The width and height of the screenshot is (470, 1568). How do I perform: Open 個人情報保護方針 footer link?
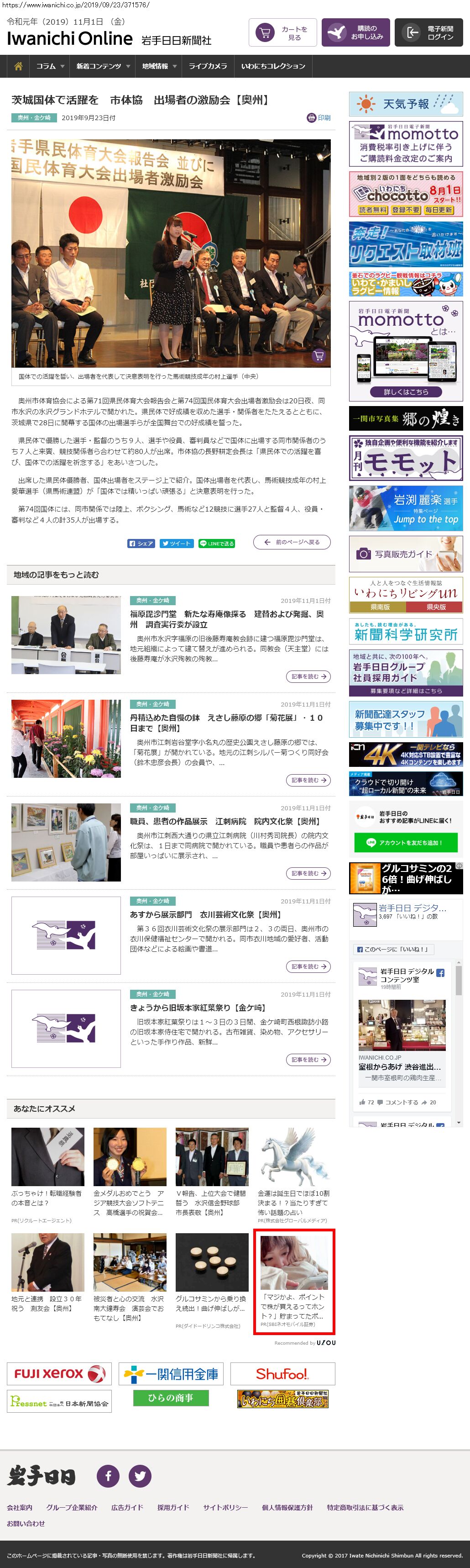pos(287,1507)
